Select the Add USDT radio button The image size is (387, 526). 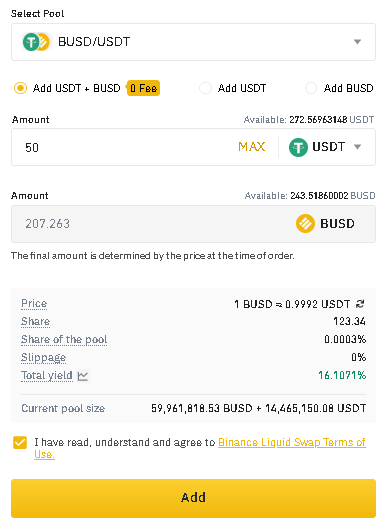click(x=205, y=88)
